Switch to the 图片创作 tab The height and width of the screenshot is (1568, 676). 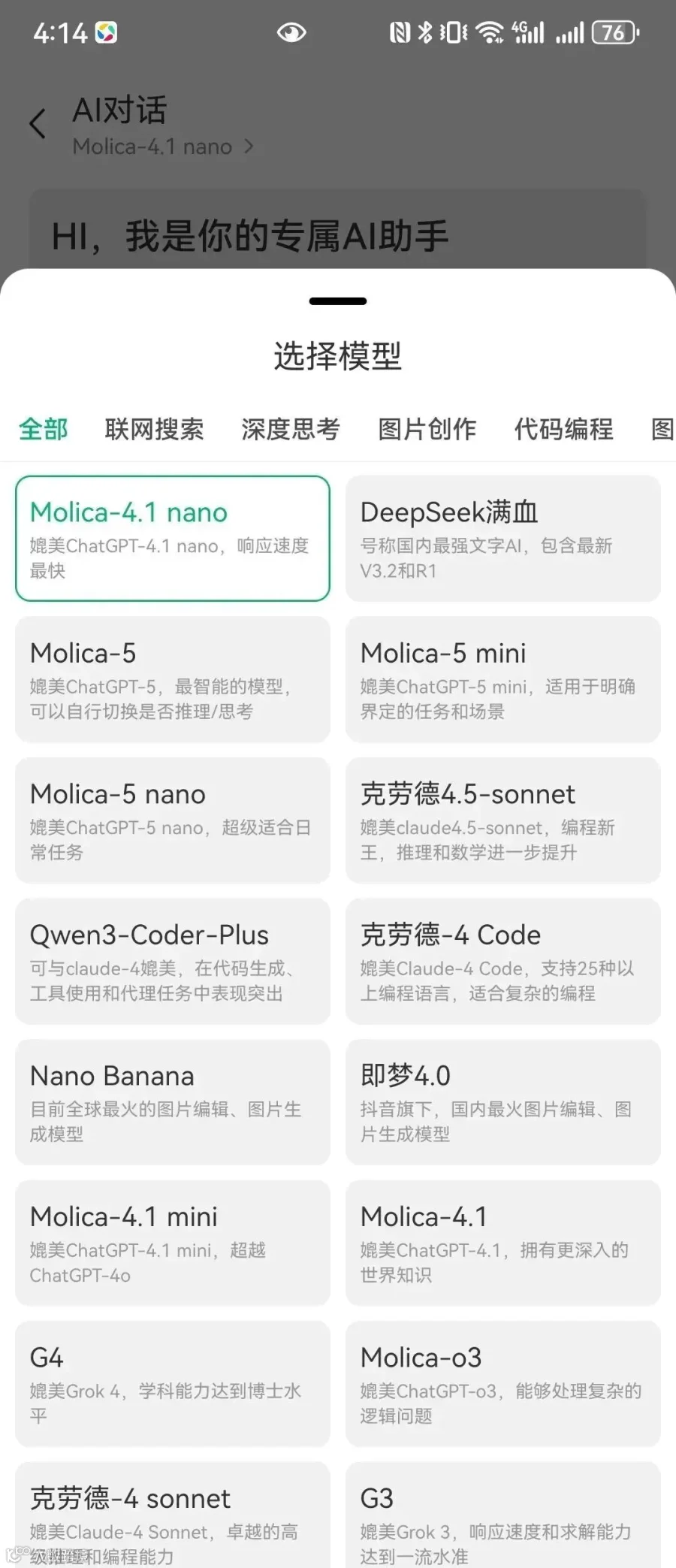[427, 429]
